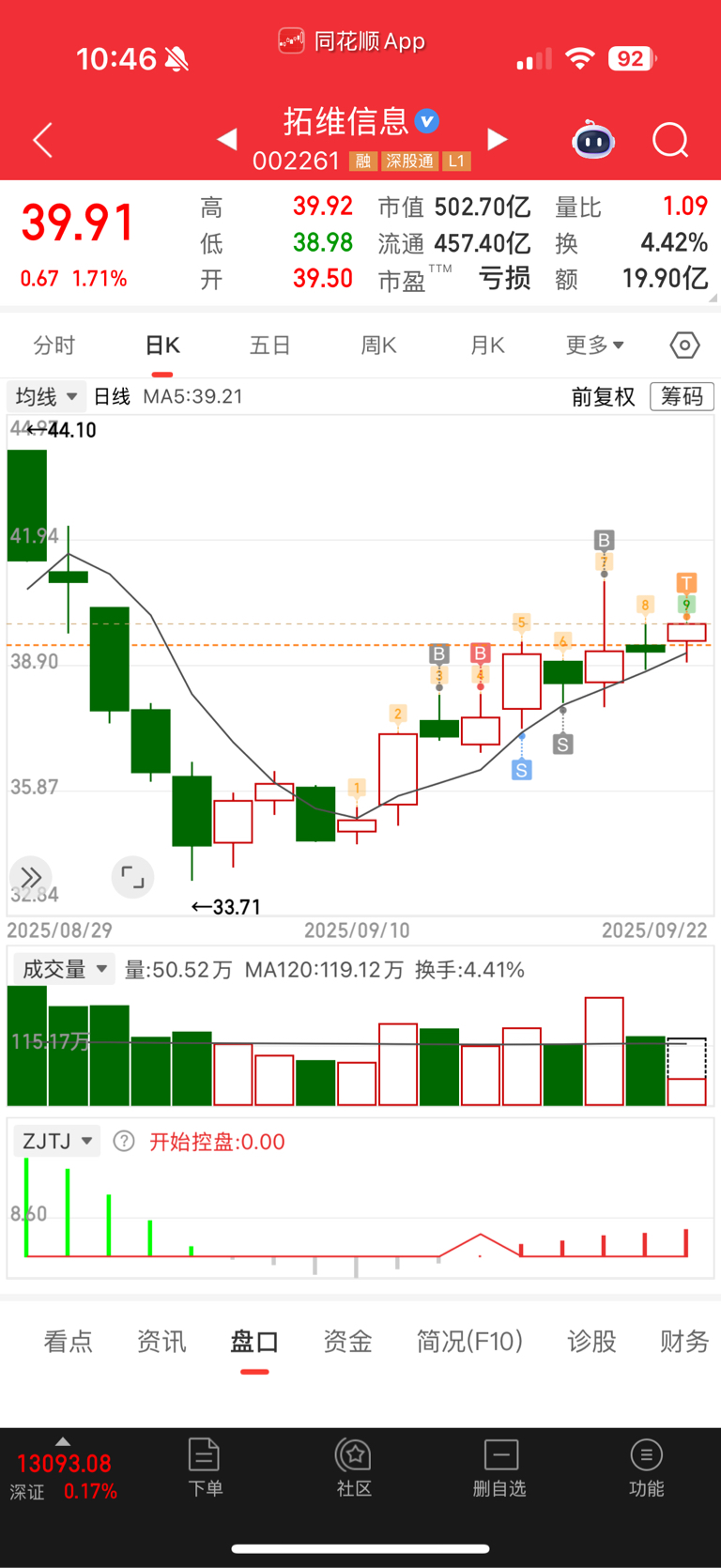Image resolution: width=721 pixels, height=1568 pixels.
Task: Open the 成交量 indicator dropdown
Action: point(63,969)
